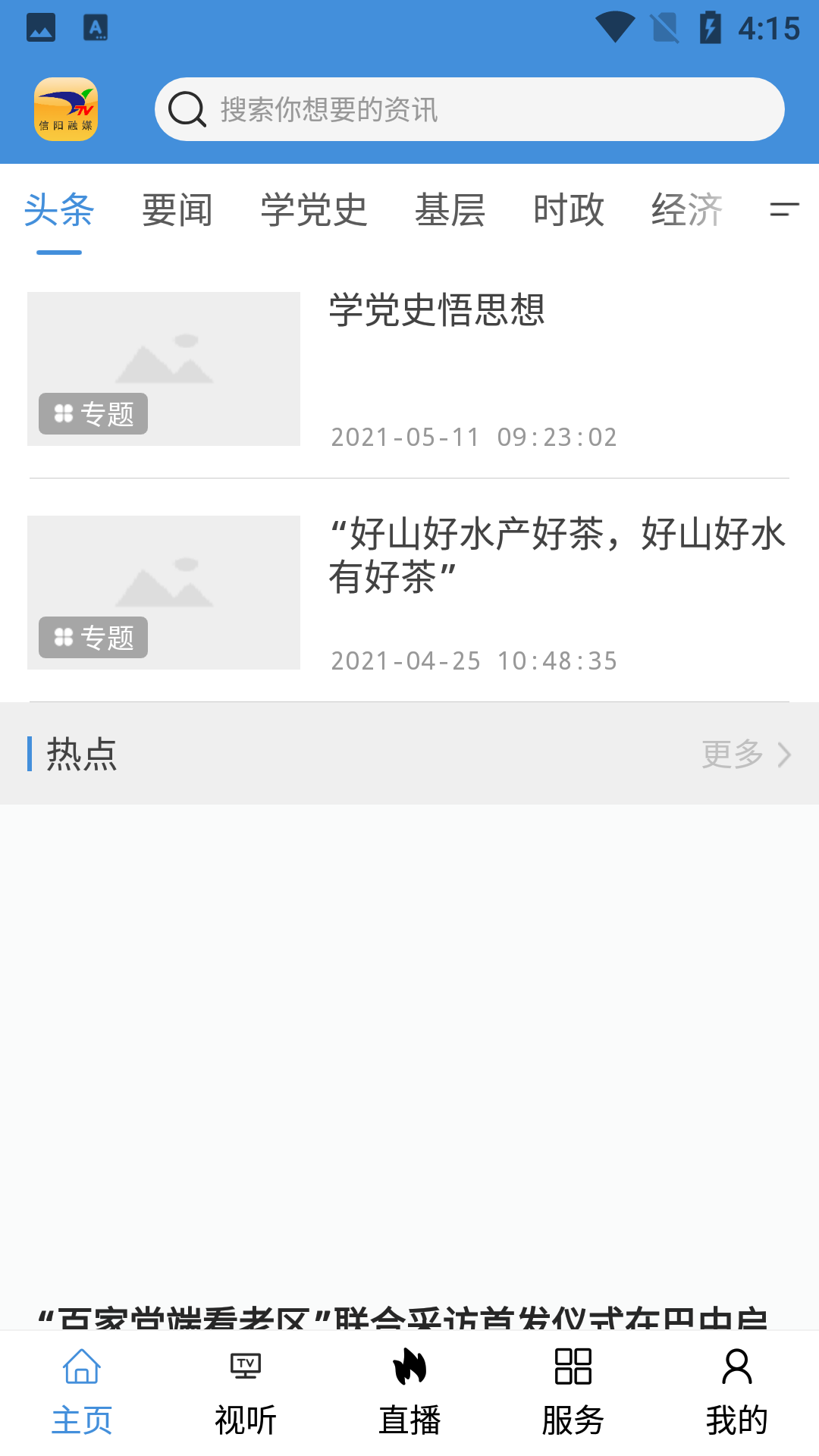The image size is (819, 1456).
Task: Go to the 经济 tab
Action: tap(687, 210)
